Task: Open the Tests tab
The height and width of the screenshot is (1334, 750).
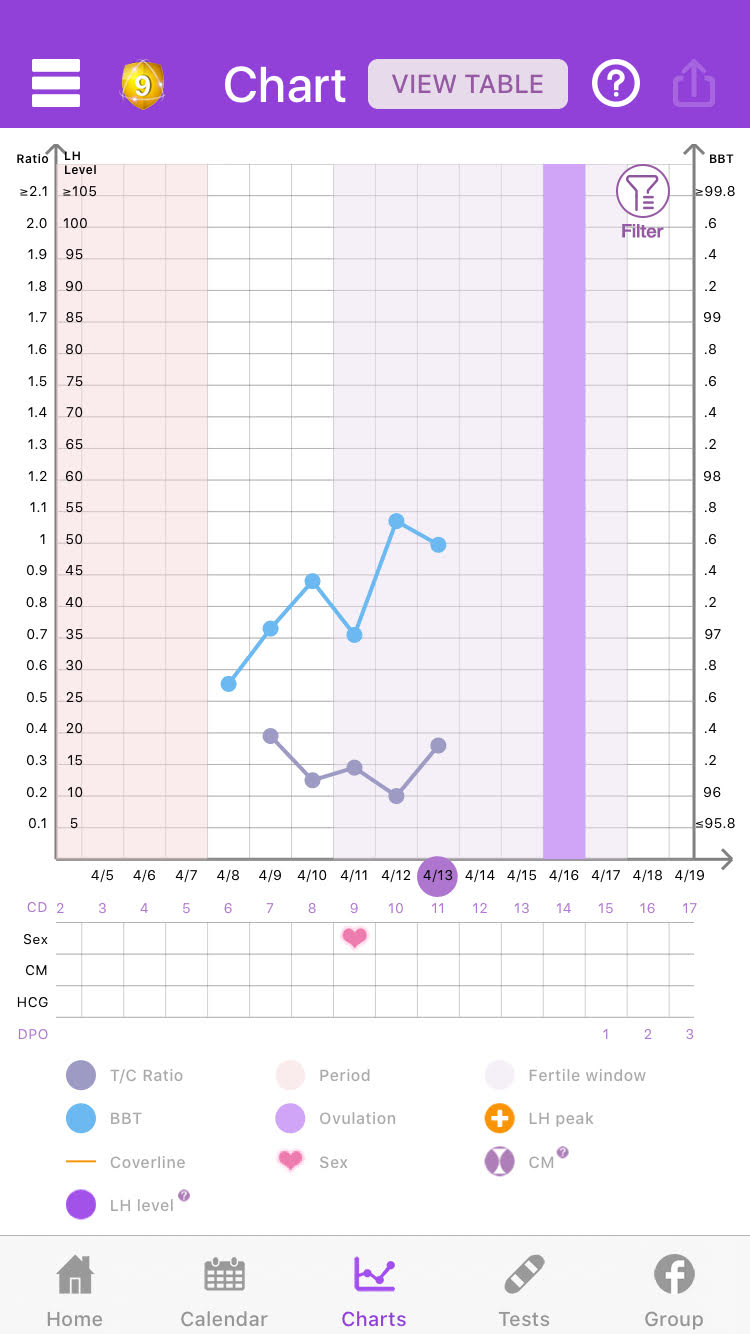Action: coord(524,1290)
